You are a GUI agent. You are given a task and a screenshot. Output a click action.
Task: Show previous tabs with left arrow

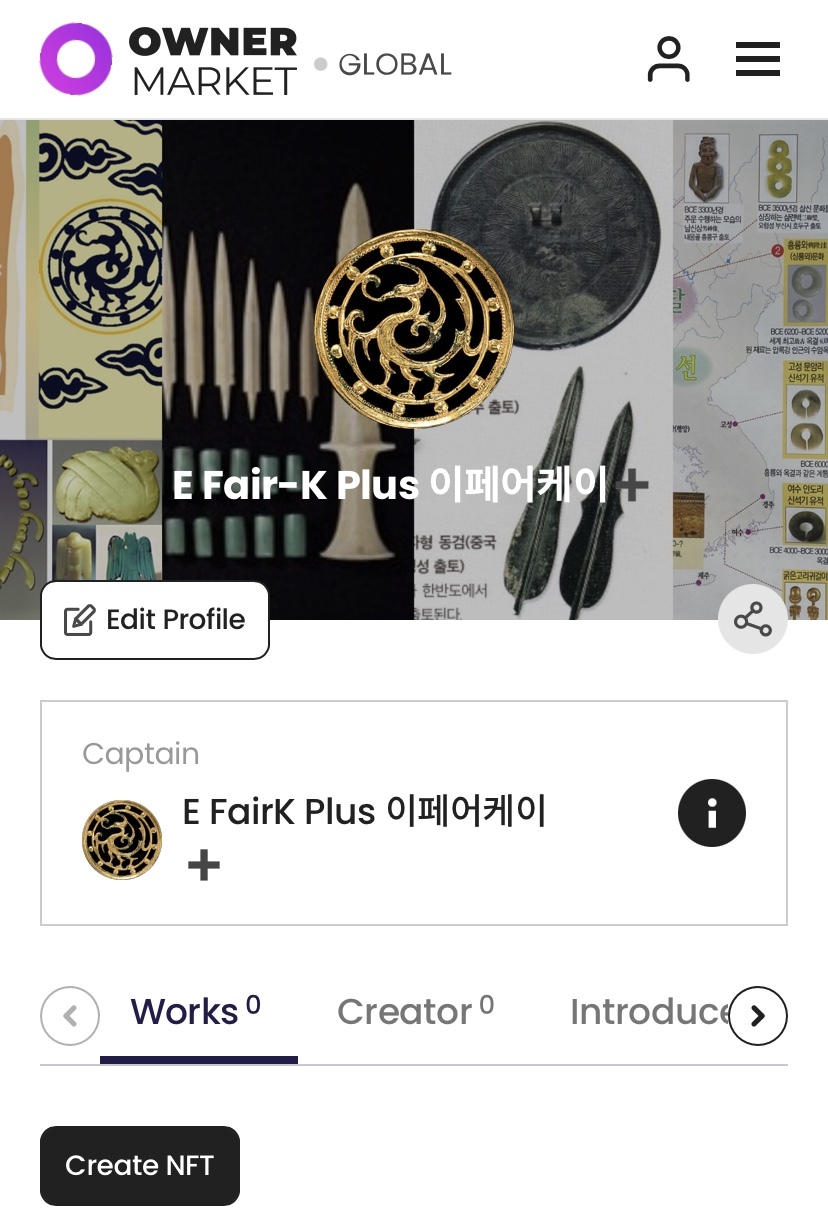tap(70, 1016)
